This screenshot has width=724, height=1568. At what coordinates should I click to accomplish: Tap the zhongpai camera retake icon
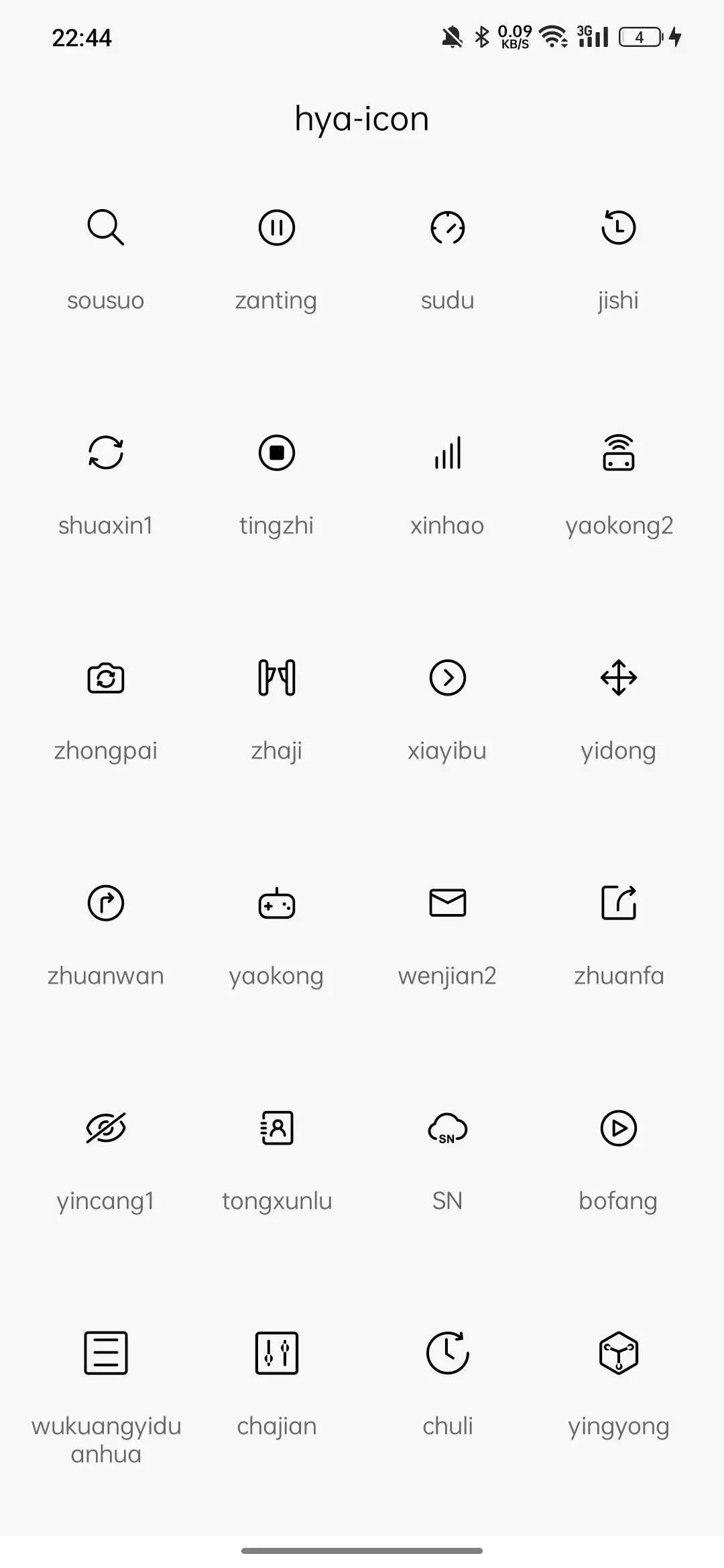tap(106, 677)
